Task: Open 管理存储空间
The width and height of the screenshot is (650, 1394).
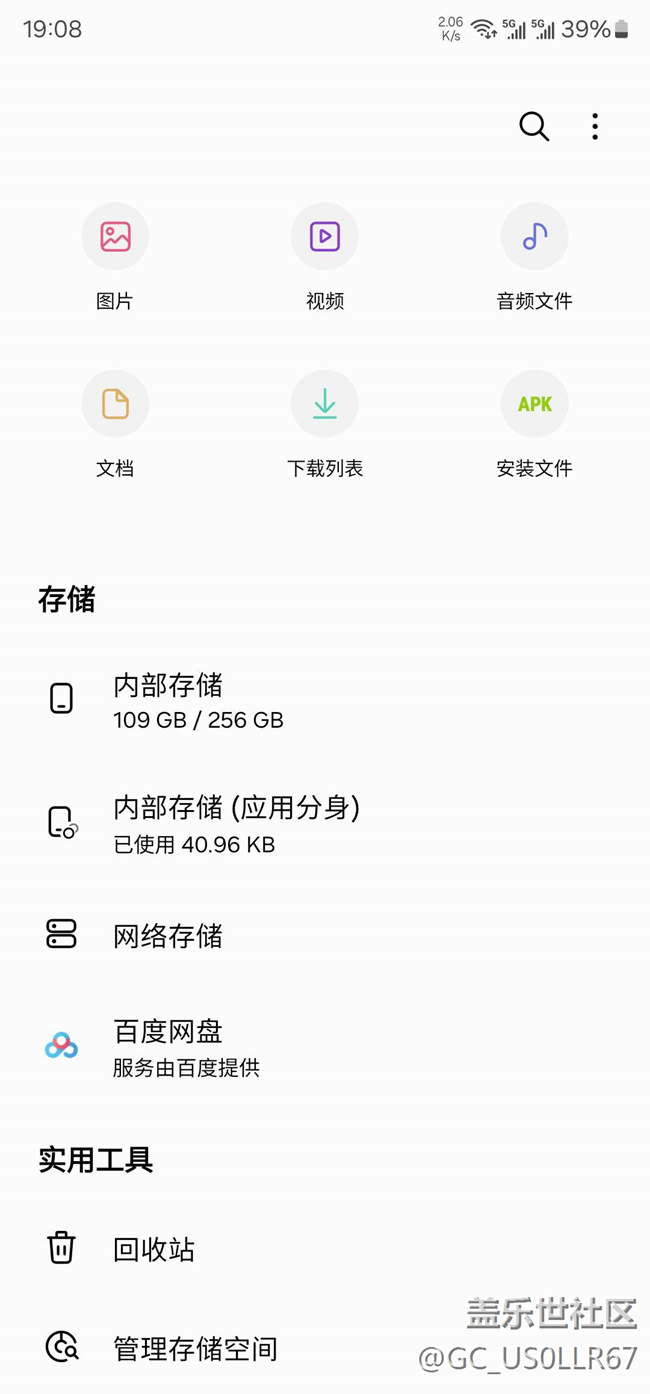Action: coord(195,1348)
